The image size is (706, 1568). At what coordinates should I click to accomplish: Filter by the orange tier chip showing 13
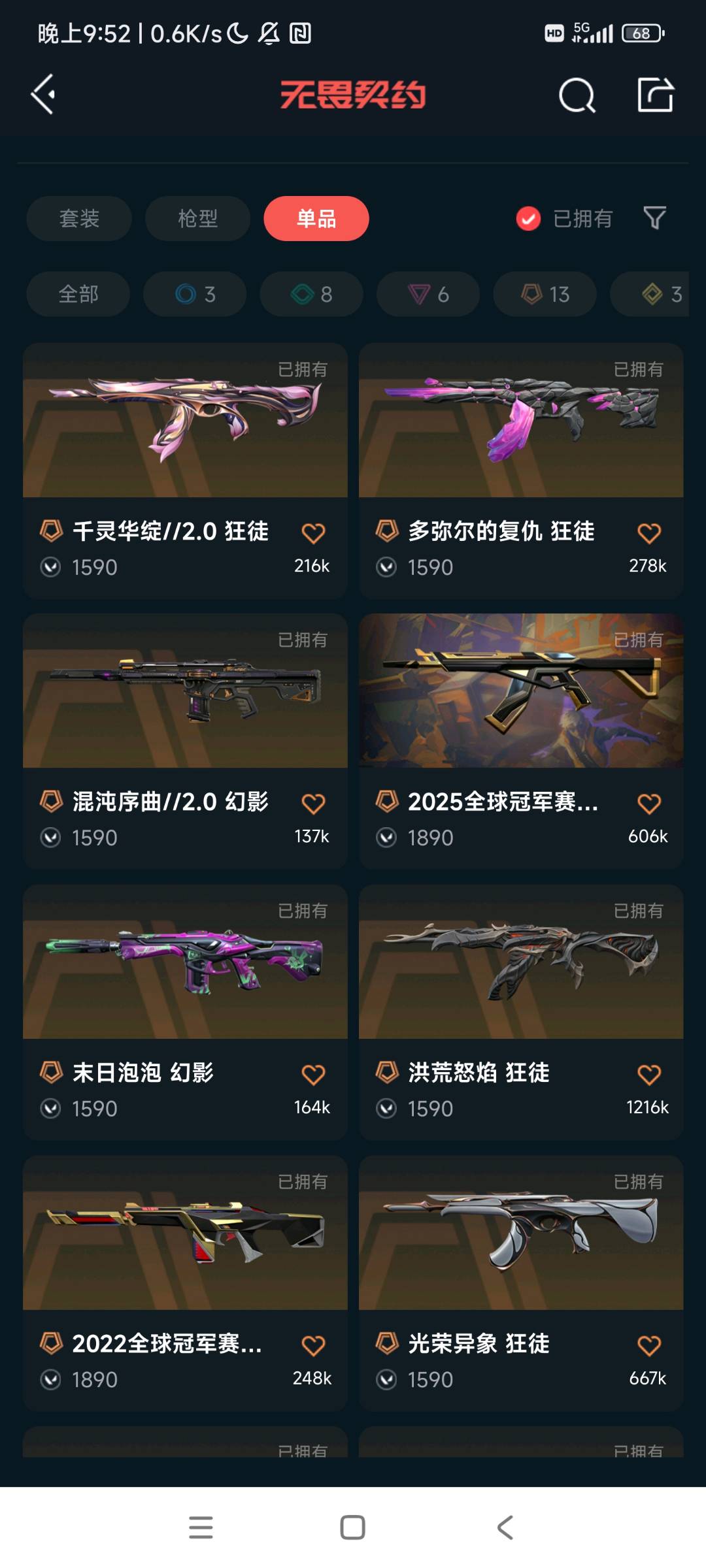[x=545, y=294]
